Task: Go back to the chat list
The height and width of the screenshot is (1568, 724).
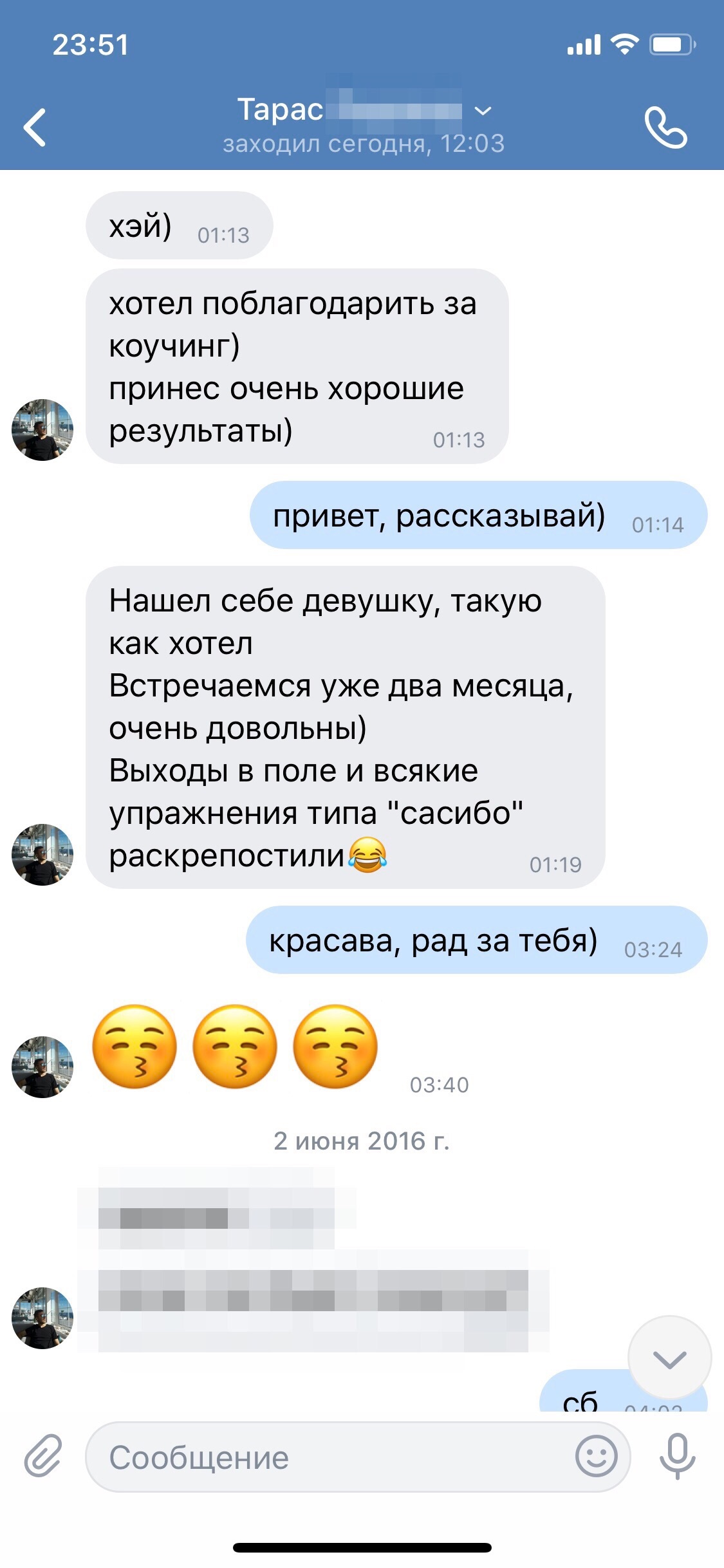Action: pyautogui.click(x=35, y=127)
